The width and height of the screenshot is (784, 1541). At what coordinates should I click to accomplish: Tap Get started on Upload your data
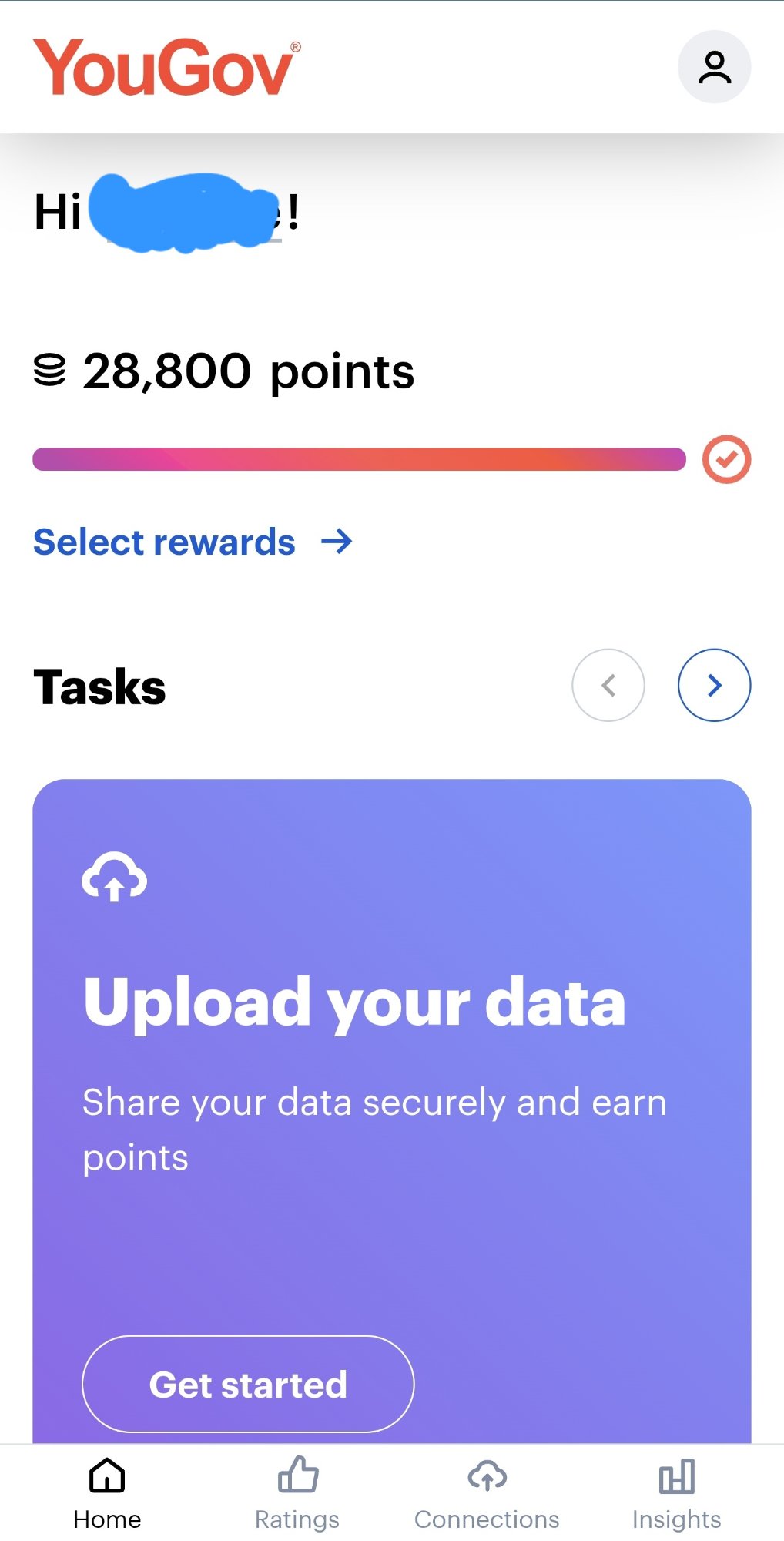pos(248,1384)
